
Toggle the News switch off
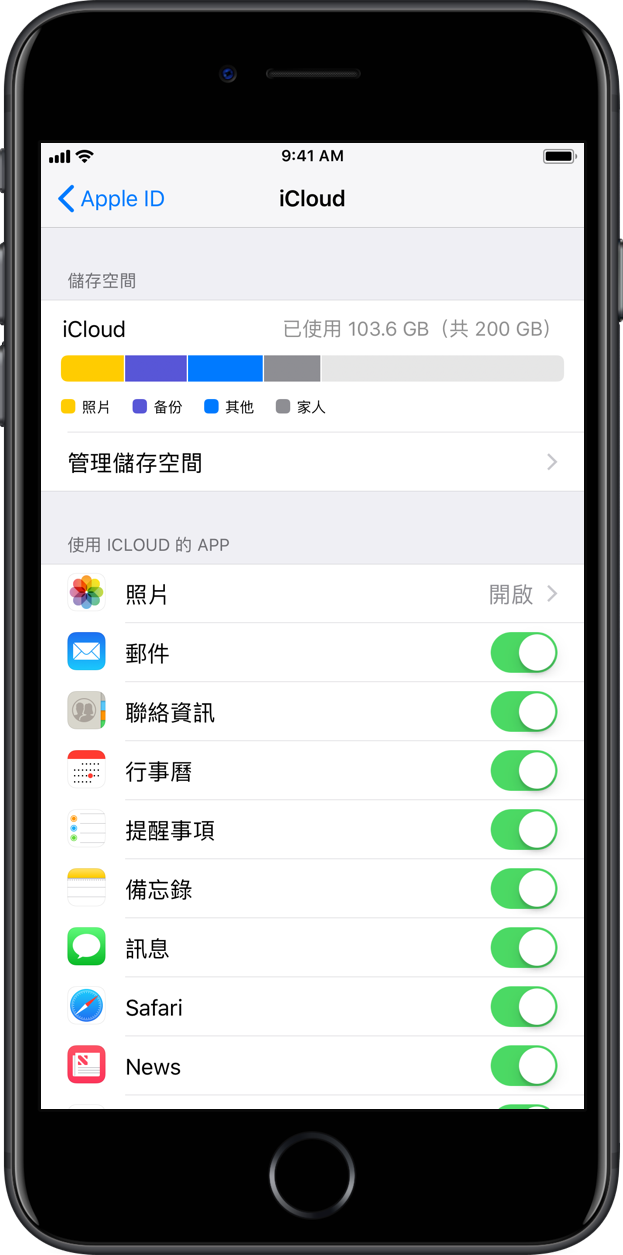point(524,1066)
